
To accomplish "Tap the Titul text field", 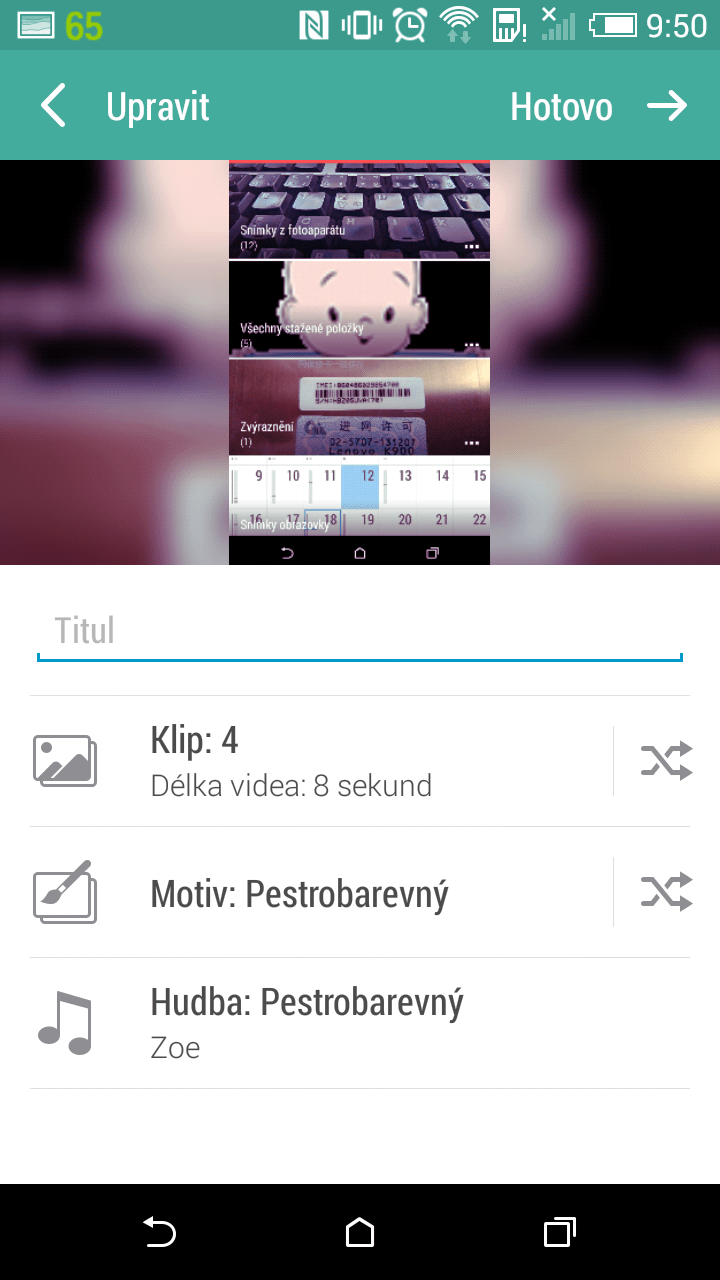I will click(x=360, y=631).
